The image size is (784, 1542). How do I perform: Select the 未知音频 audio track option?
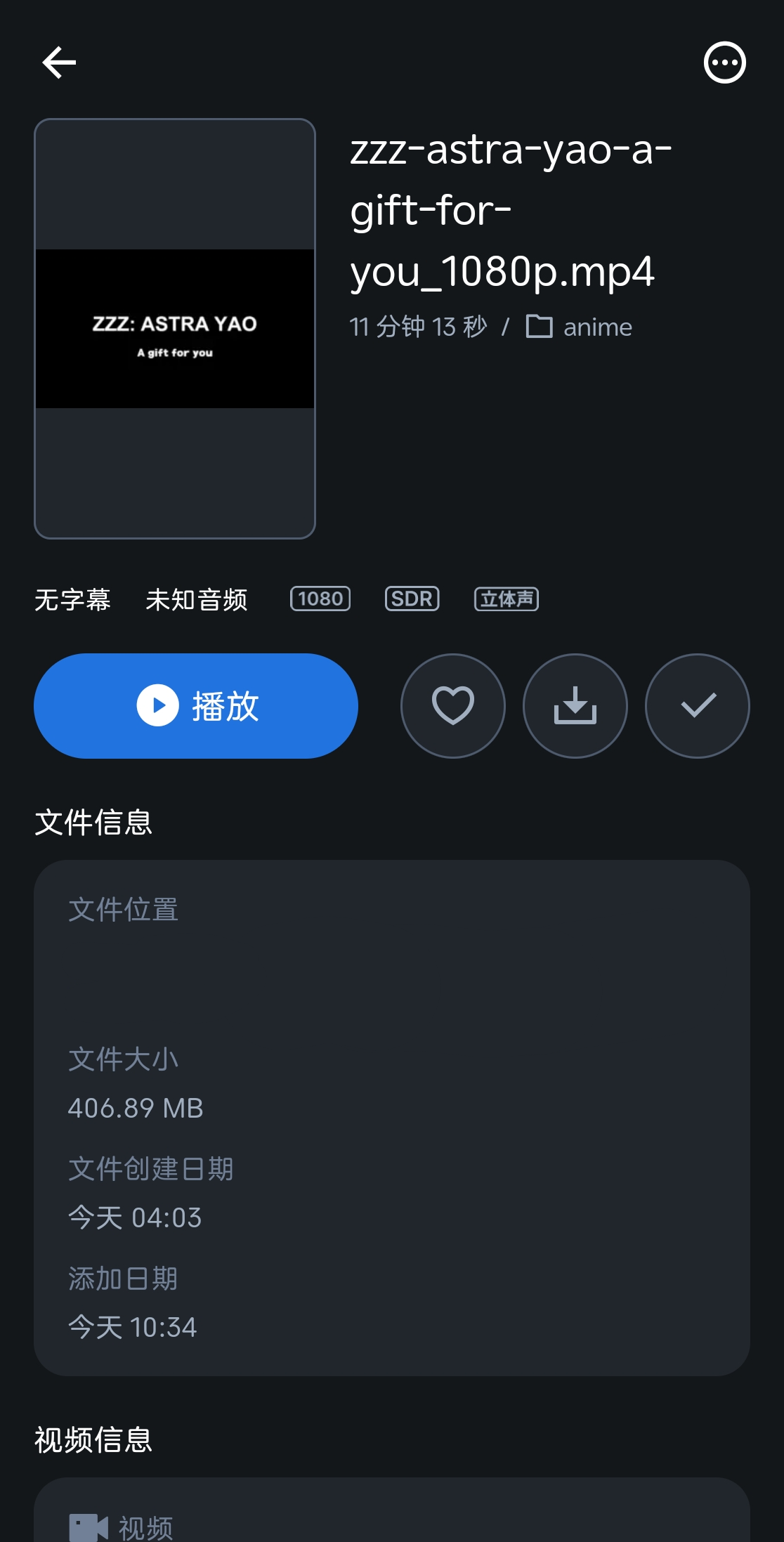[x=197, y=600]
